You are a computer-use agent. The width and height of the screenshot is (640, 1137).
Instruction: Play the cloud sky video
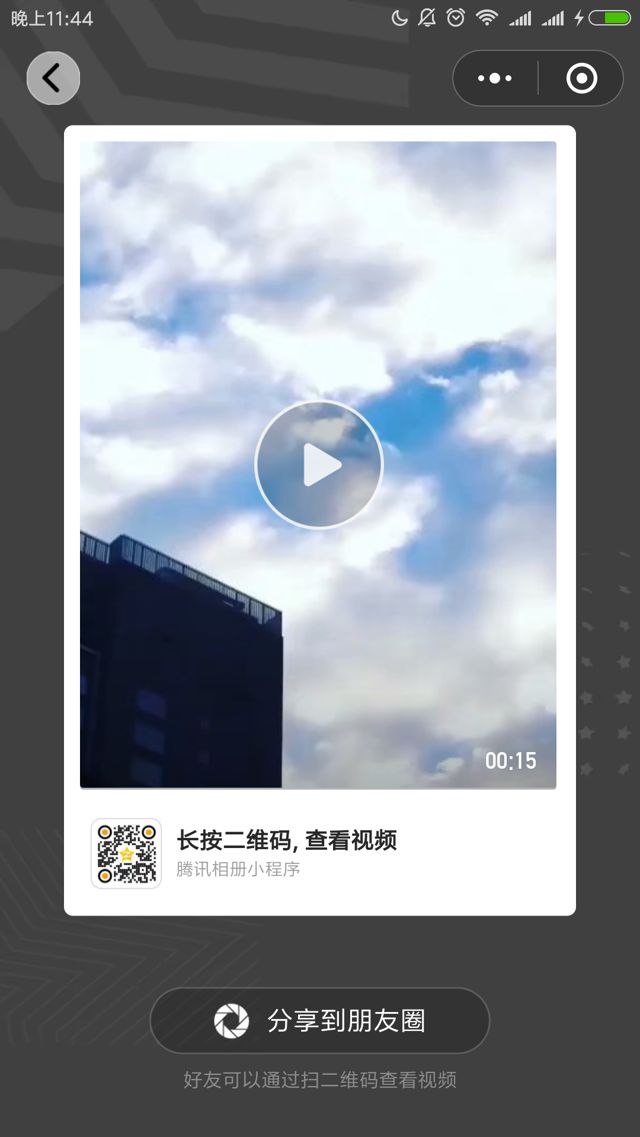coord(319,464)
